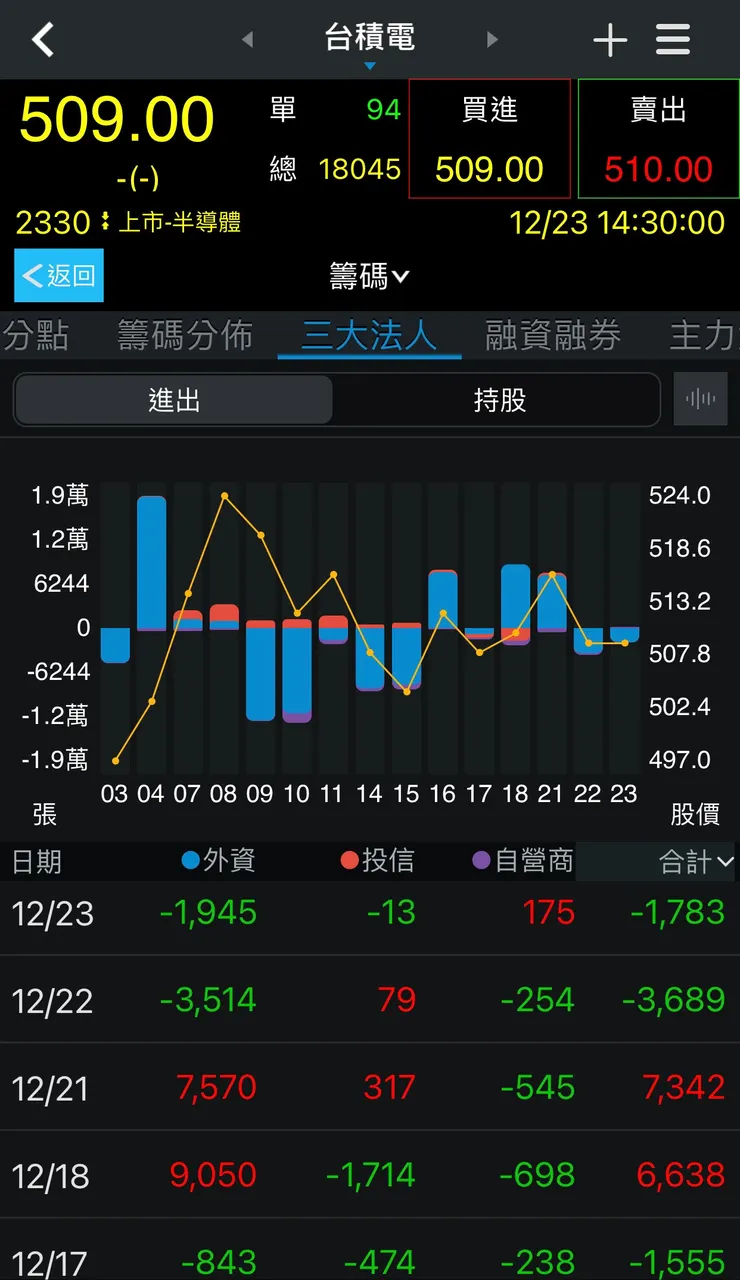Viewport: 740px width, 1280px height.
Task: Tap the volume bar-chart icon beside 持股
Action: tap(700, 398)
